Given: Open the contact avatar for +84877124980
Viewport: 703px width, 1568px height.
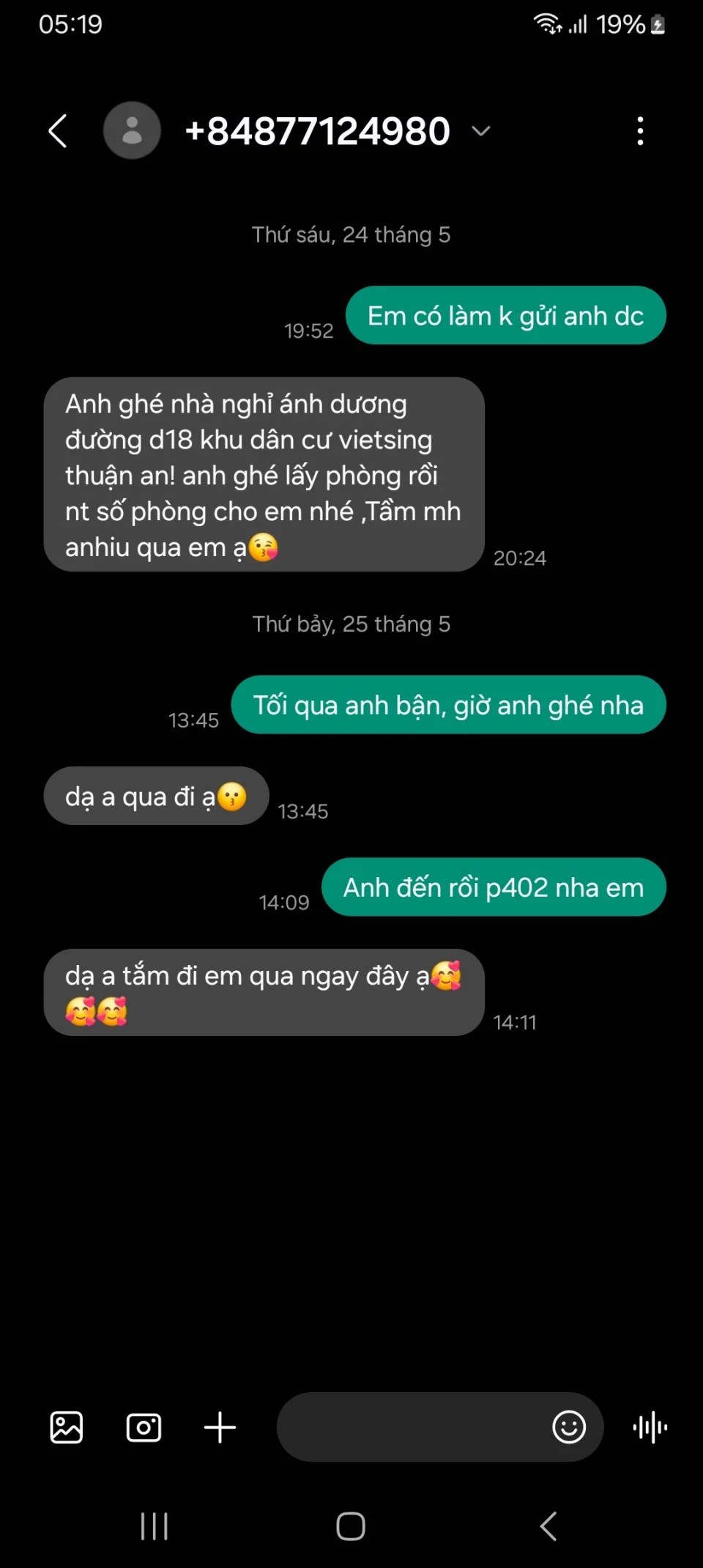Looking at the screenshot, I should pos(132,131).
